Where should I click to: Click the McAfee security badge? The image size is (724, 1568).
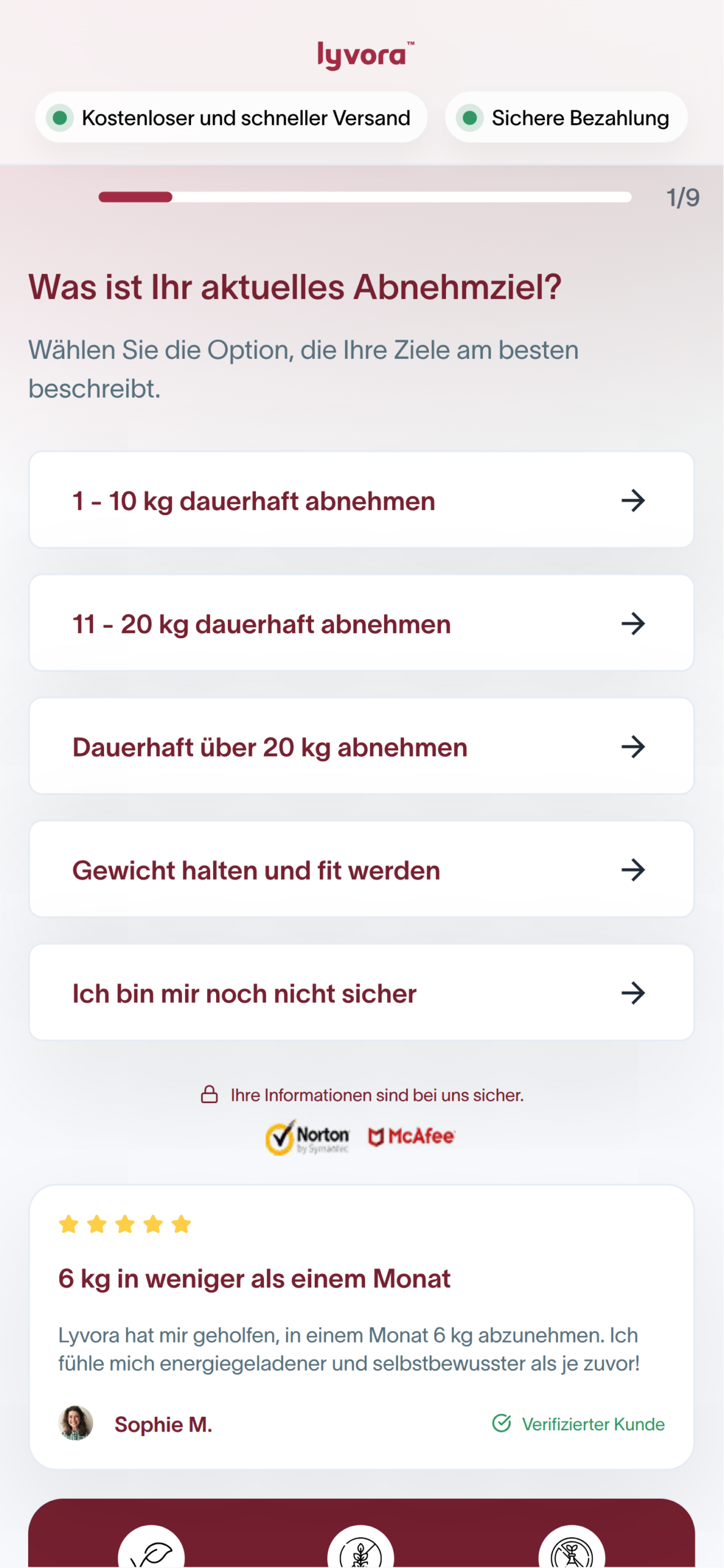[x=411, y=1136]
